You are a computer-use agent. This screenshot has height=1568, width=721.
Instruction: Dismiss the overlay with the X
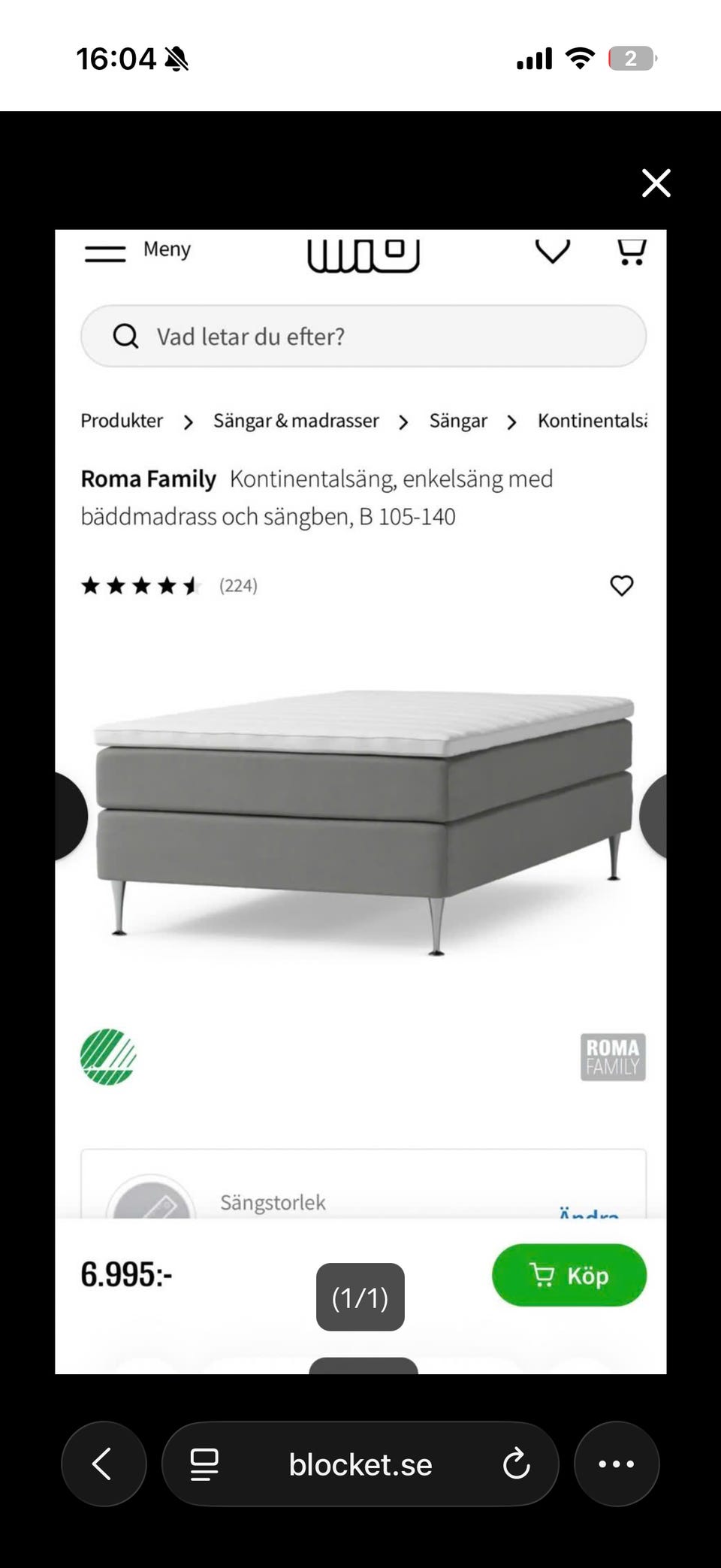(x=655, y=183)
